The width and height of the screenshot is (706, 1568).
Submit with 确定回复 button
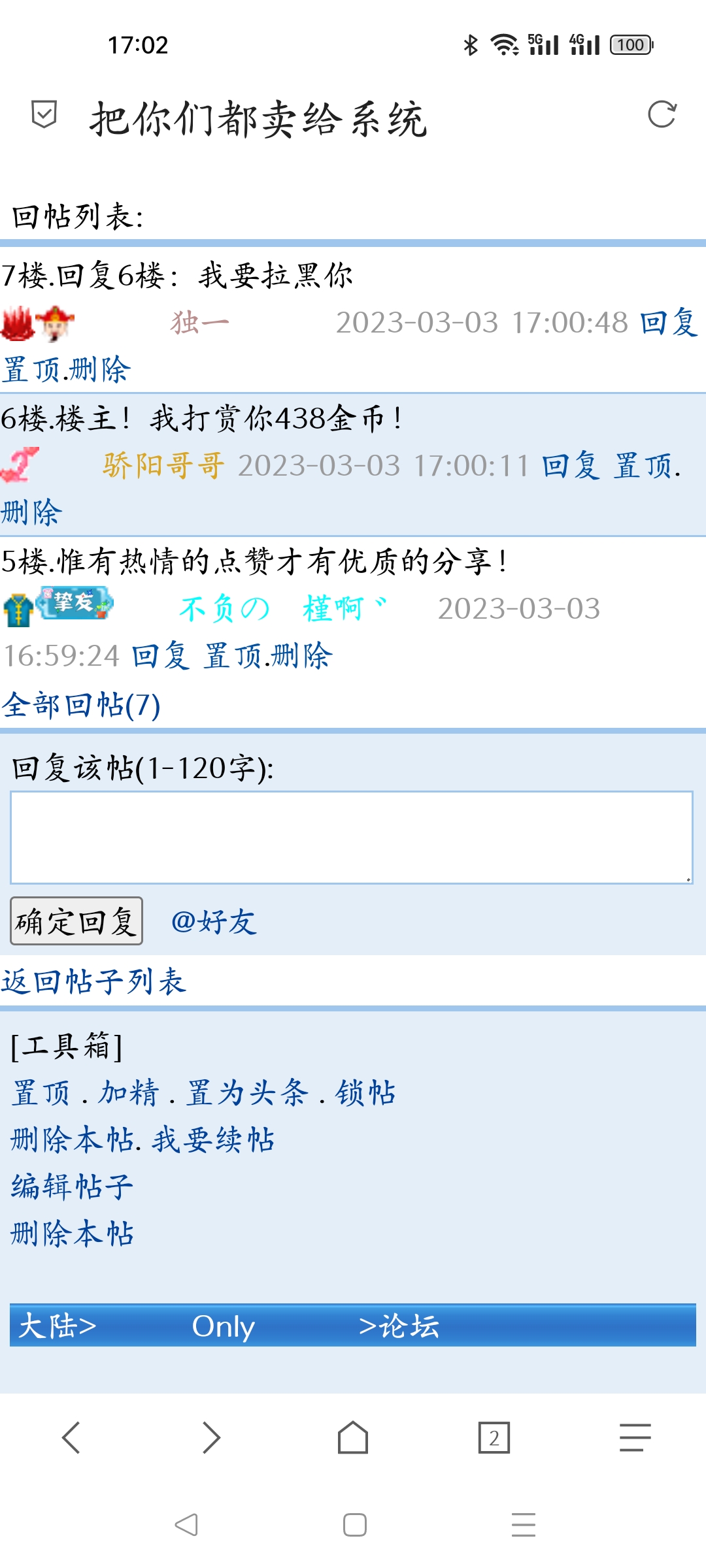pos(76,921)
